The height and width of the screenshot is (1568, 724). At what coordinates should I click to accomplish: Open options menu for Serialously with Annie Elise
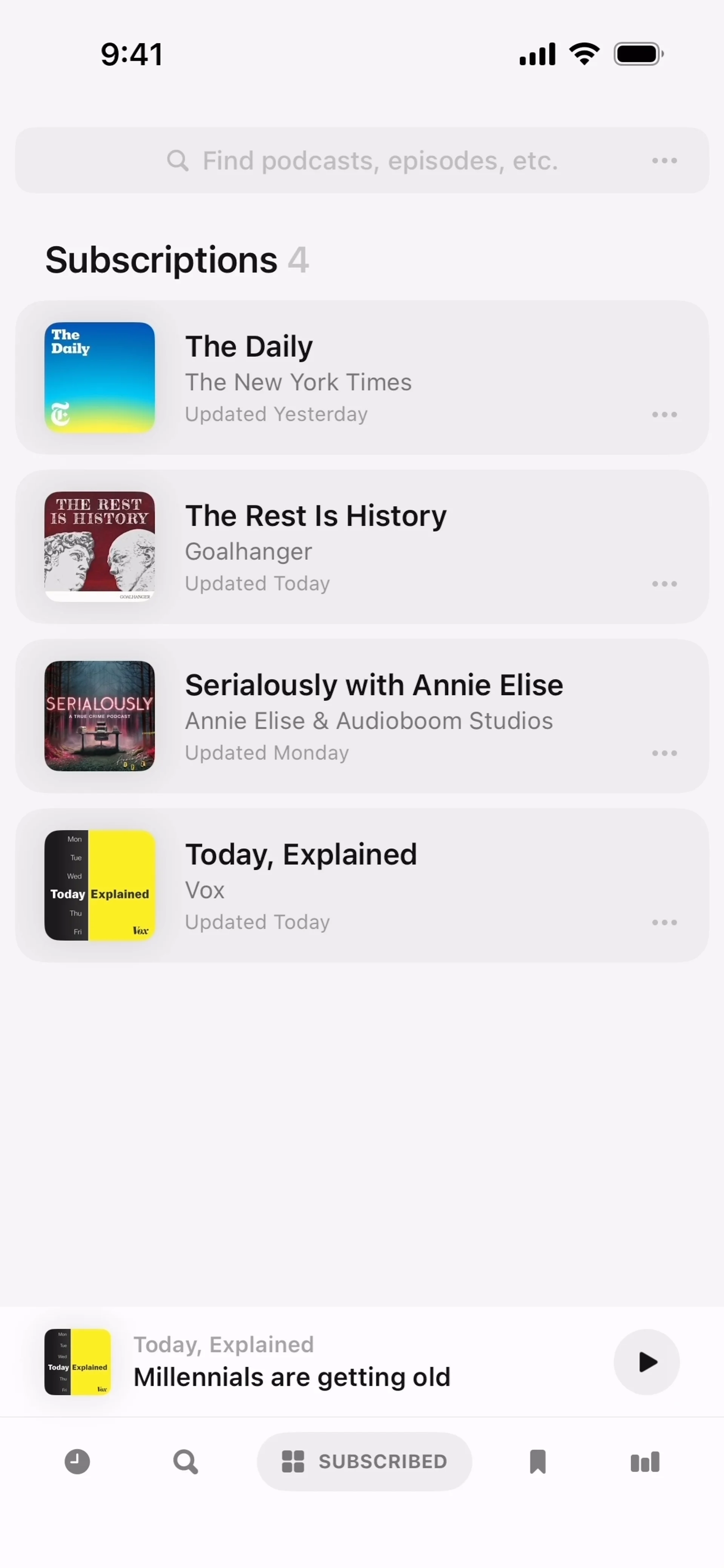pos(664,753)
